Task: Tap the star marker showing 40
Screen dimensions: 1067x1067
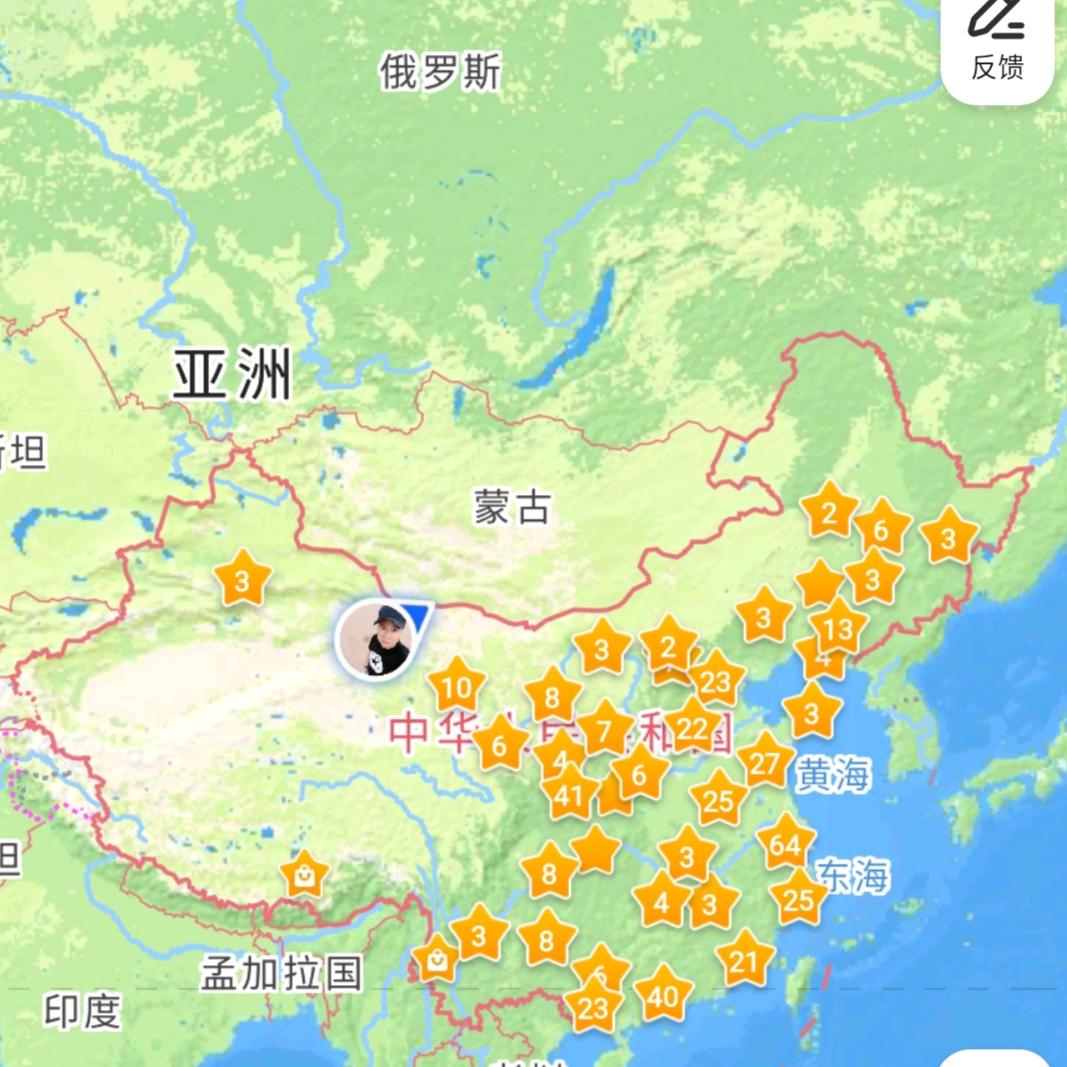Action: point(663,995)
